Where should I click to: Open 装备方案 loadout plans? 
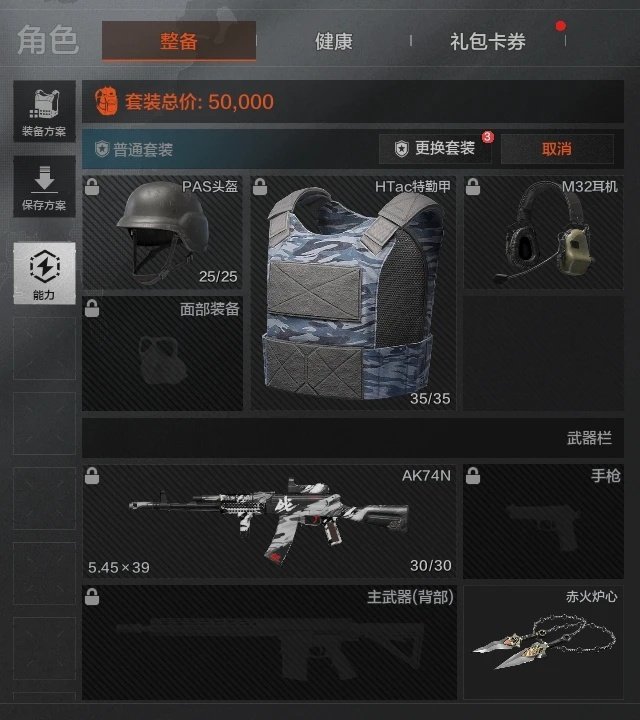point(44,113)
